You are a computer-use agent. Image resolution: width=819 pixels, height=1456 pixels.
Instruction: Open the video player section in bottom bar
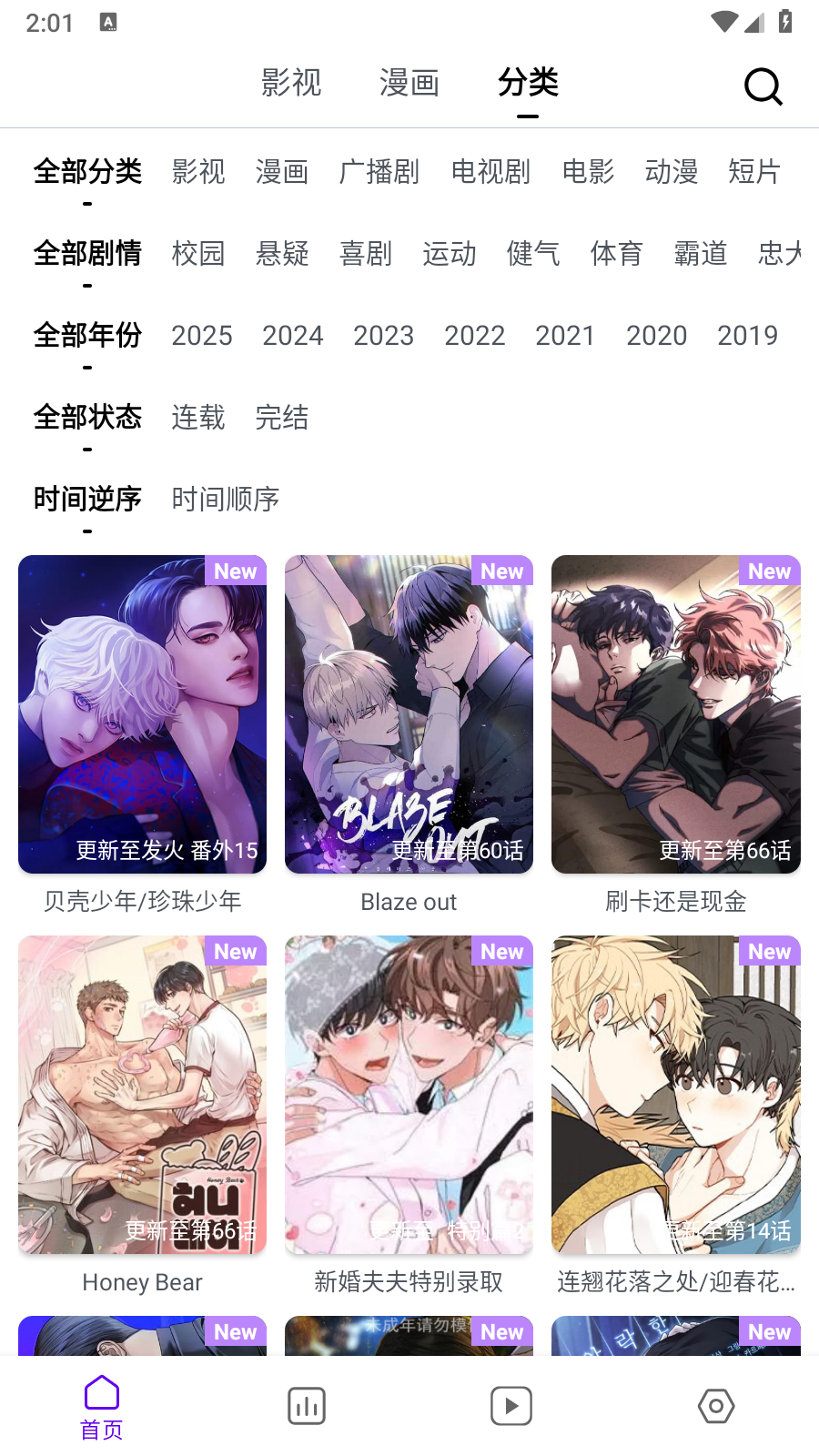click(x=511, y=1406)
